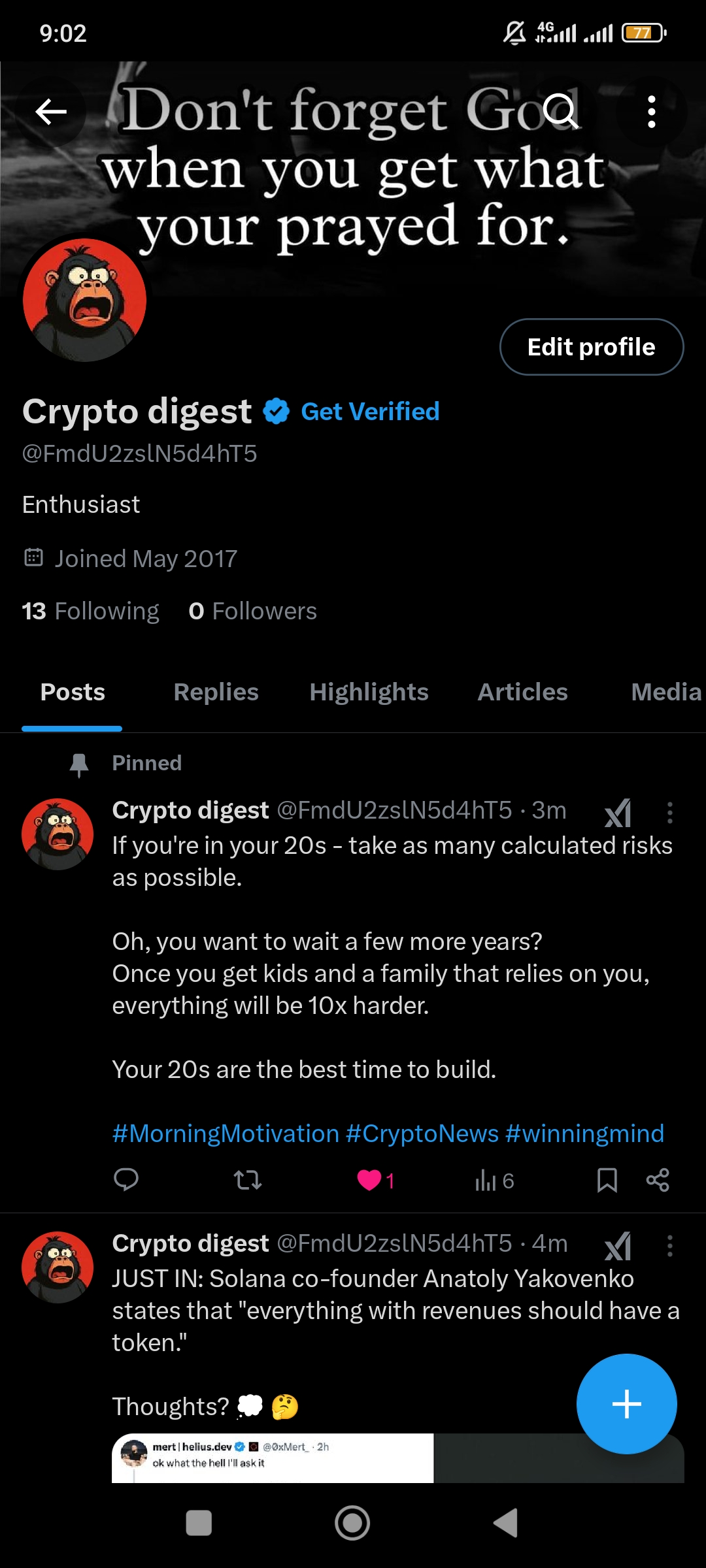Reply to the pinned post

point(127,1179)
